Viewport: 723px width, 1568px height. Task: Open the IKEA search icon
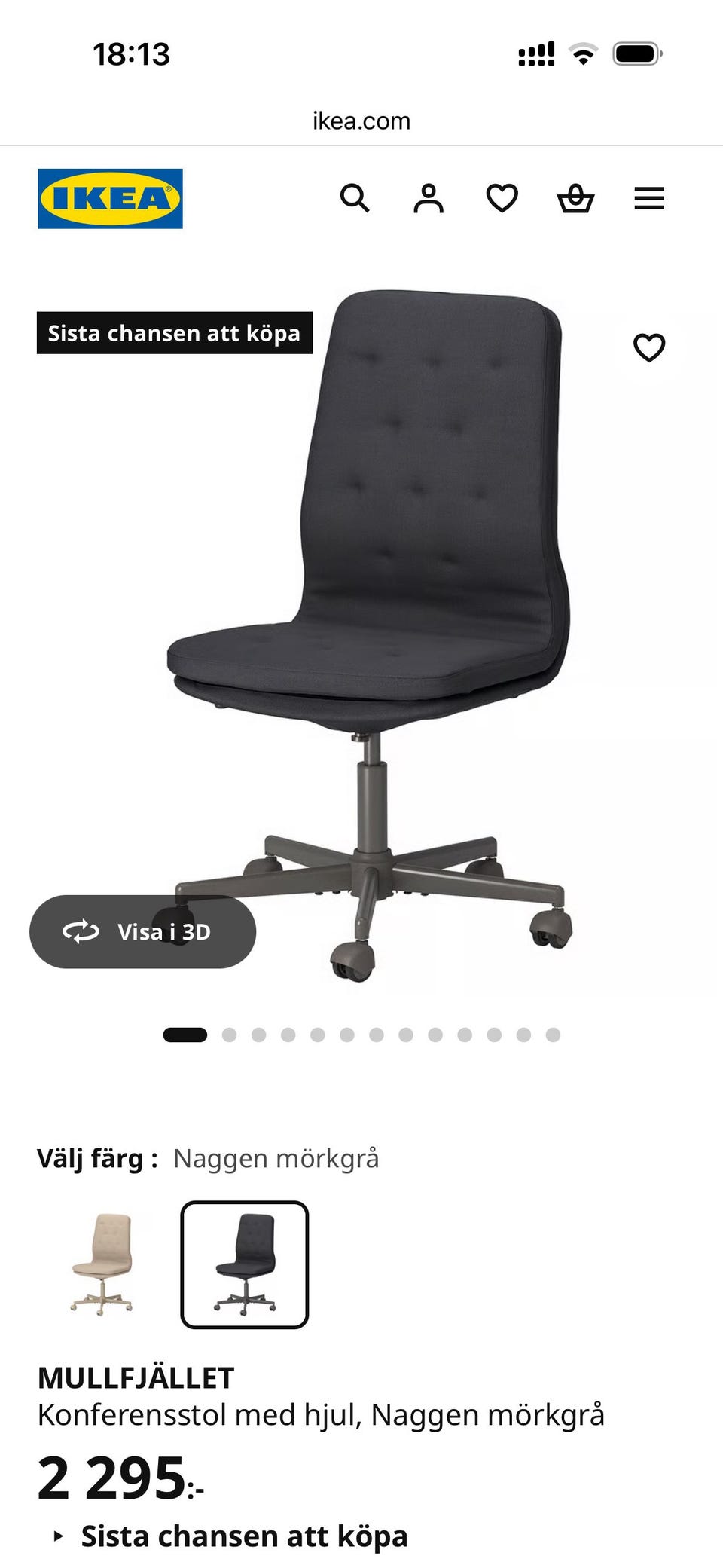pos(355,199)
